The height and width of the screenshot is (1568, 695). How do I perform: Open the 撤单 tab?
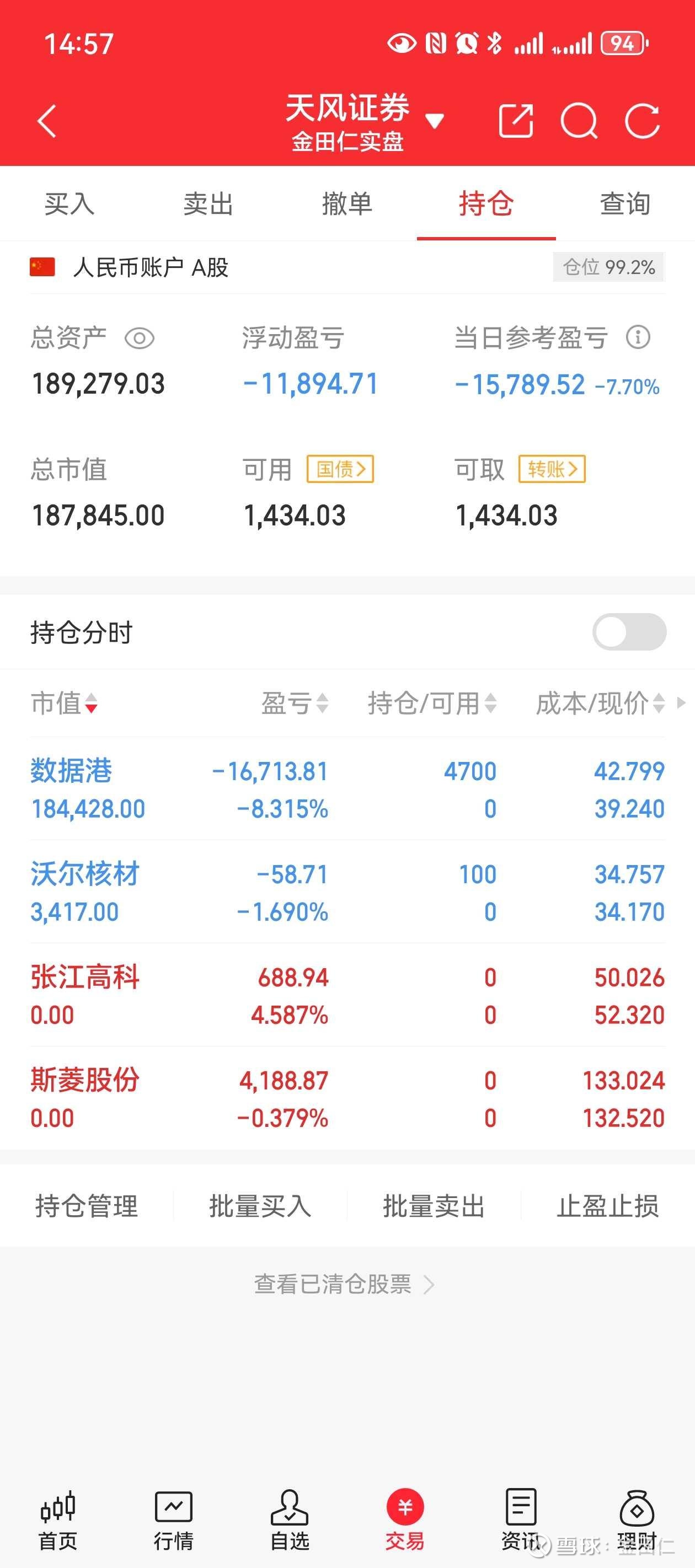click(347, 204)
